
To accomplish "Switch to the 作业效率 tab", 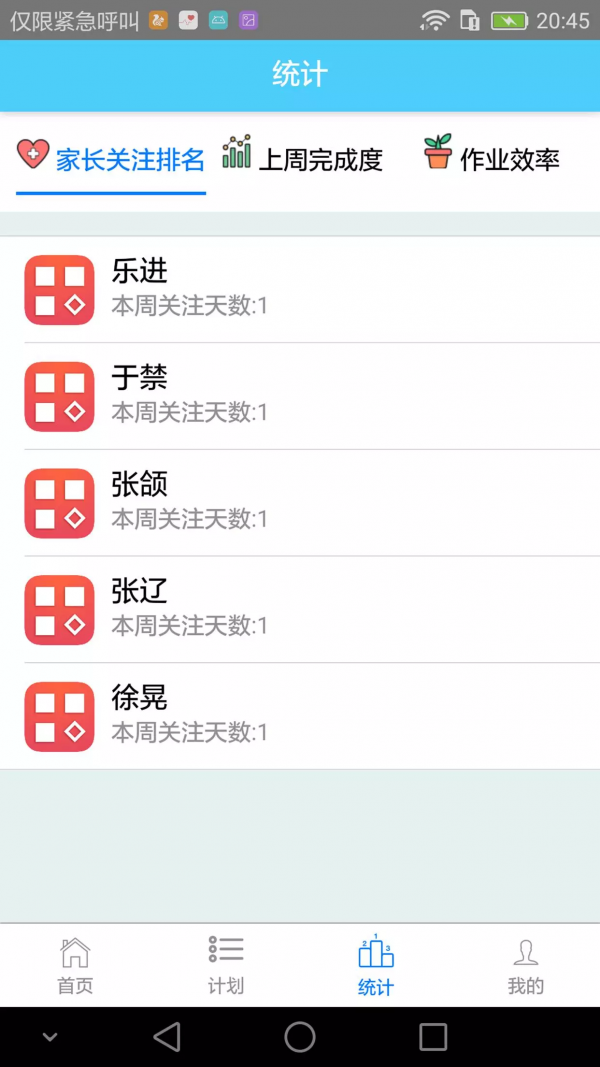I will tap(492, 158).
